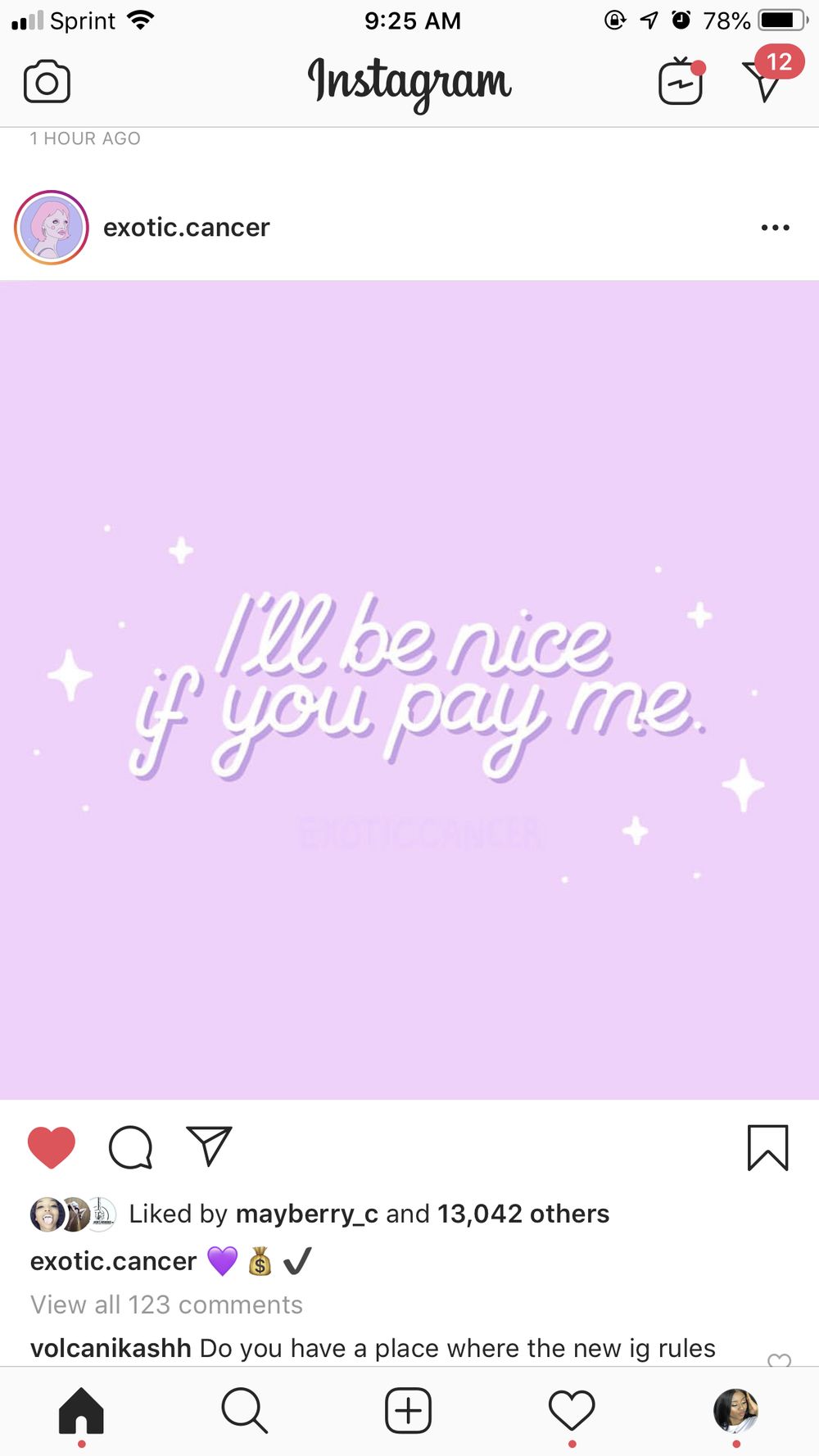Open exotic.cancer's profile from post header
The image size is (819, 1456).
coord(186,228)
